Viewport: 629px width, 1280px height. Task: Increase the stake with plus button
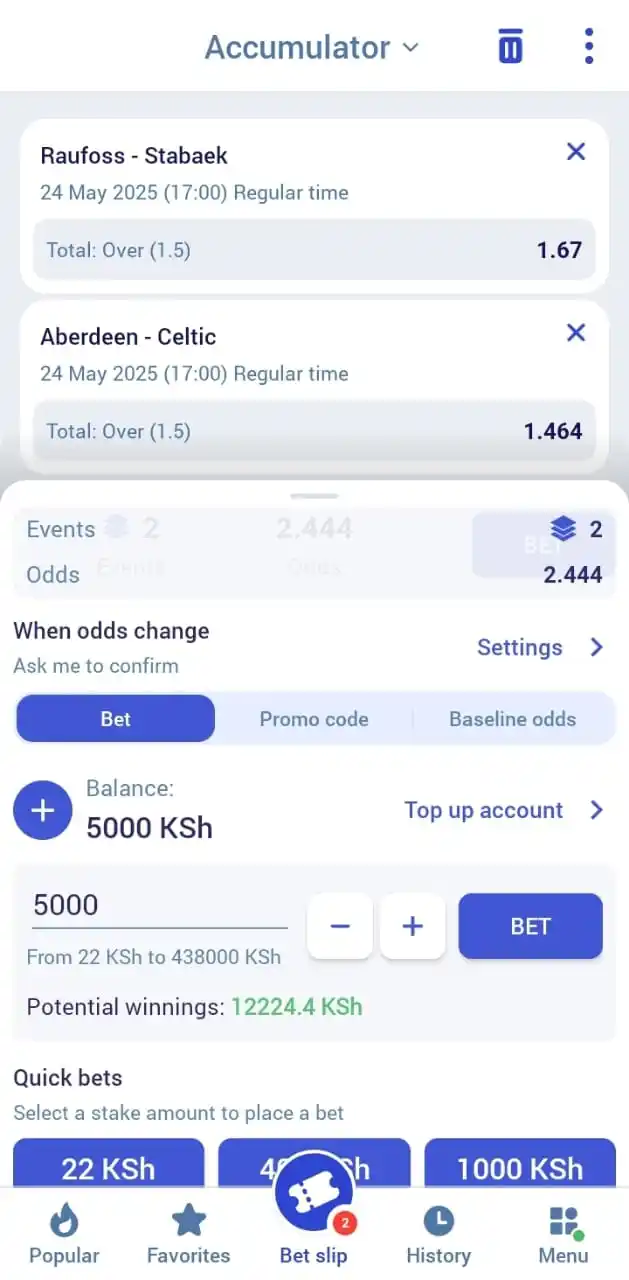coord(412,926)
